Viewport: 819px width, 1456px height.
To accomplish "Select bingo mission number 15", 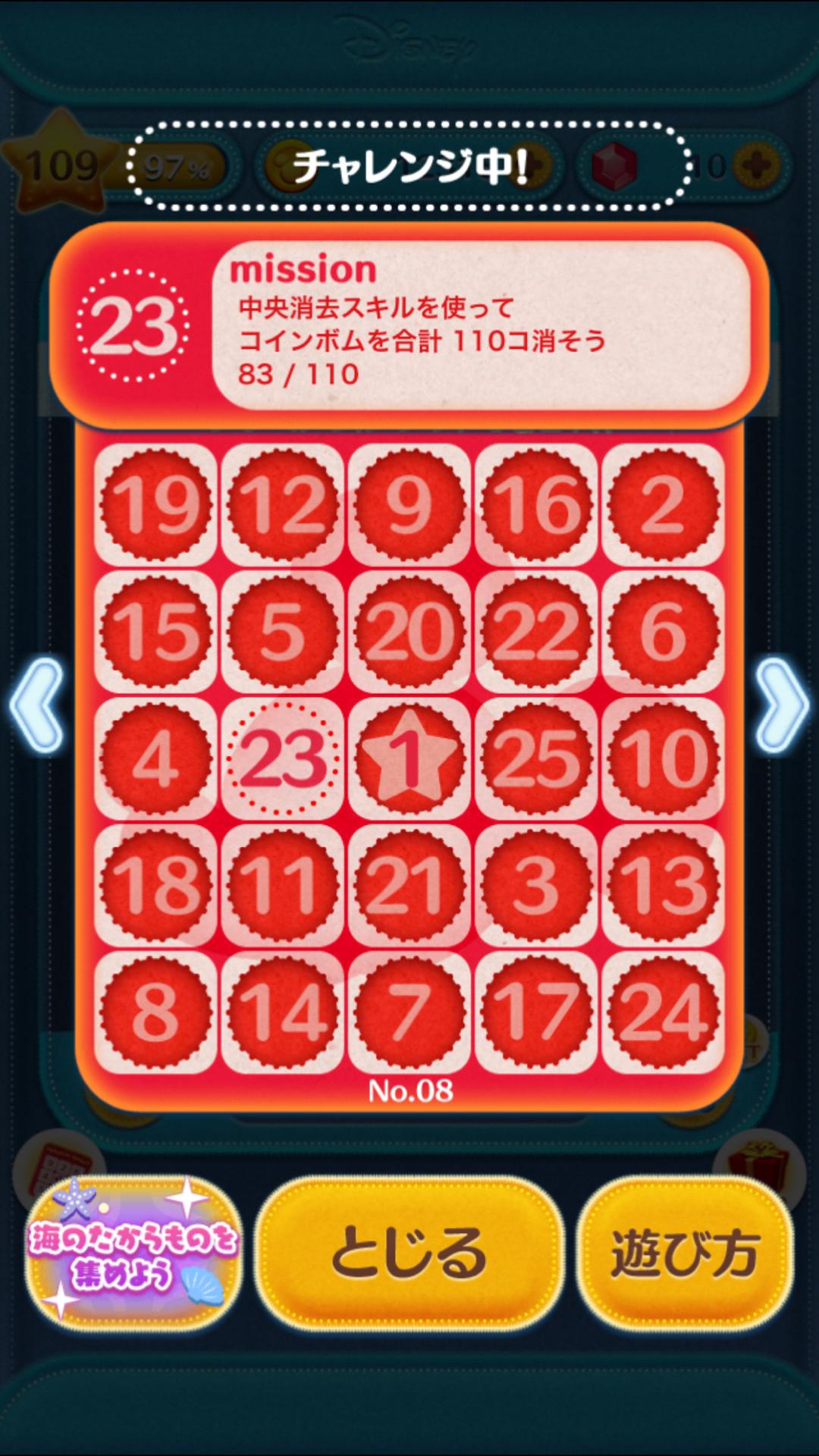I will (155, 632).
